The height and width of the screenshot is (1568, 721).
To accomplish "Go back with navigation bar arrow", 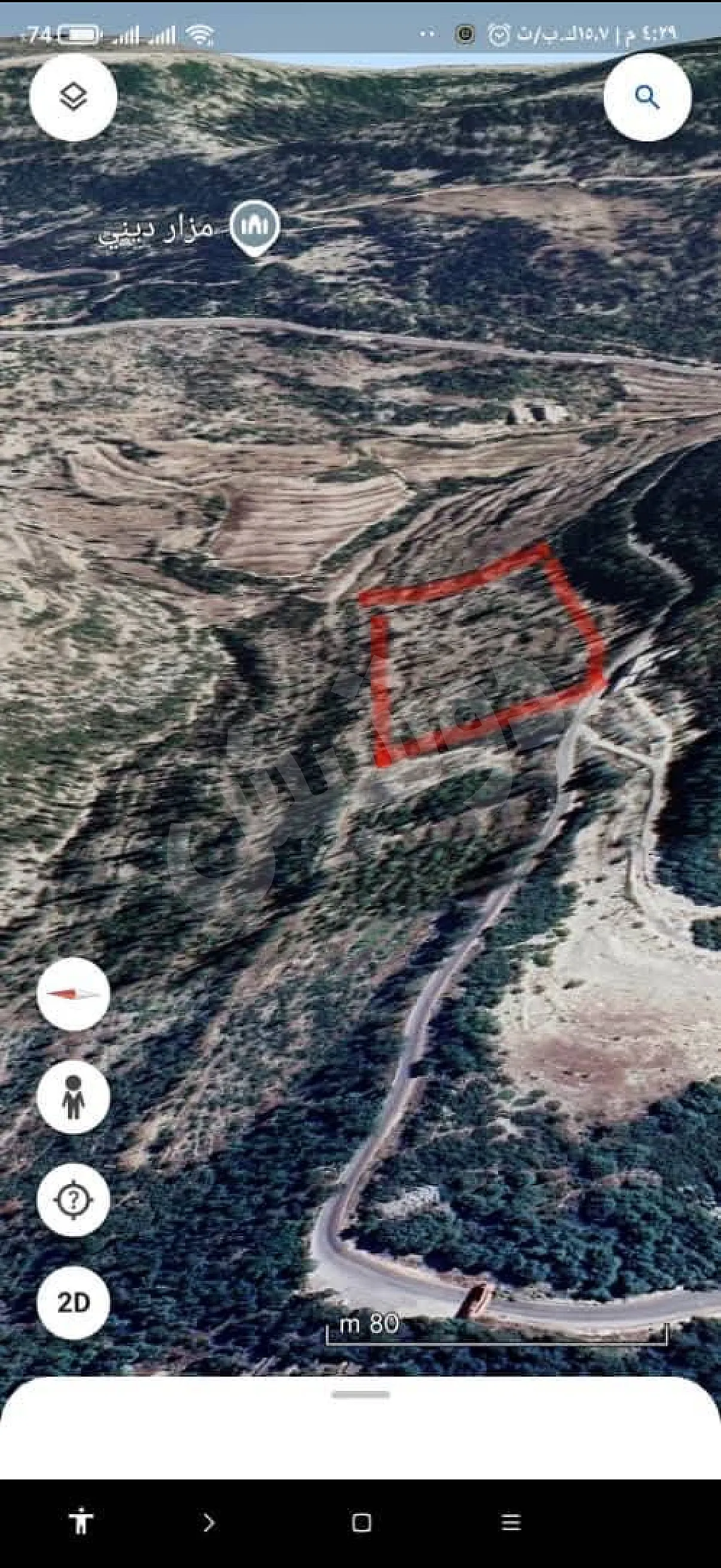I will [209, 1523].
